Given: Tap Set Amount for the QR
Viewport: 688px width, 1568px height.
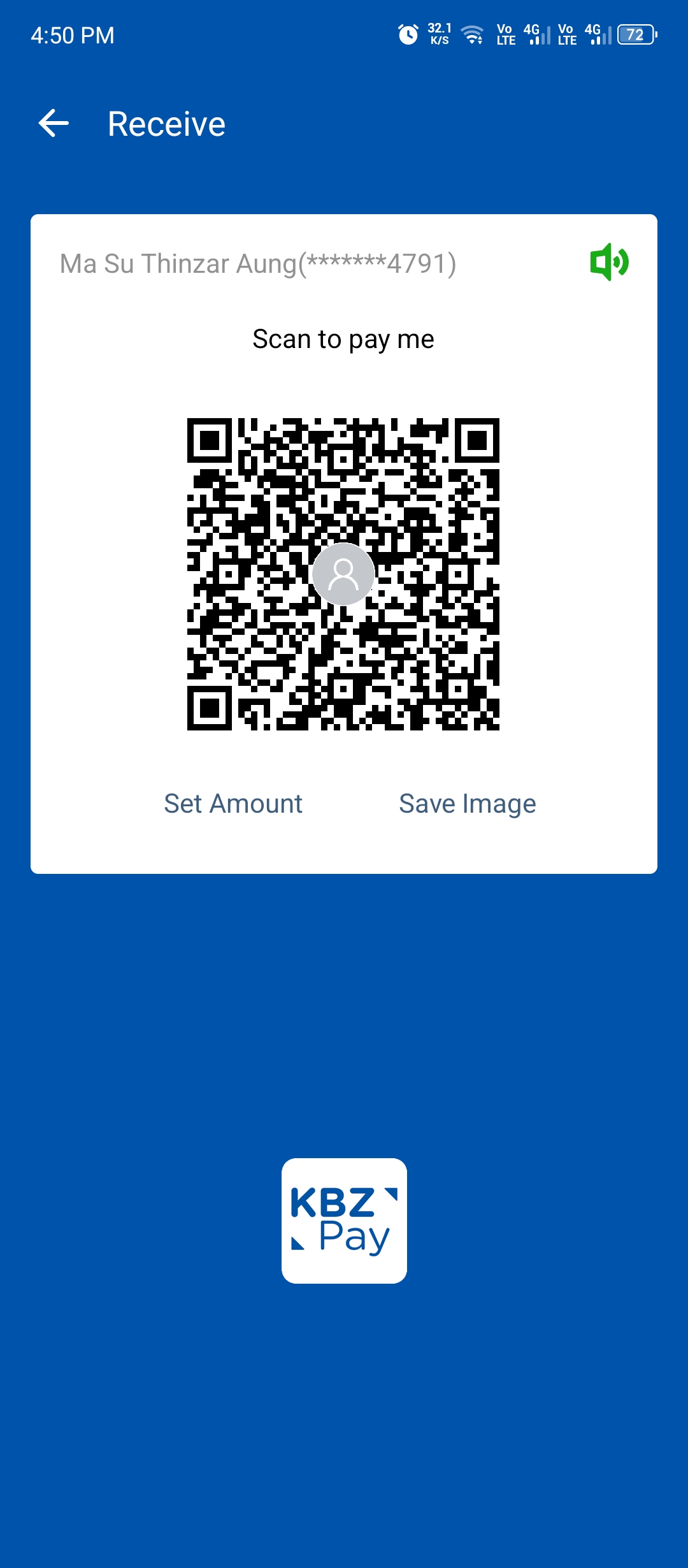Looking at the screenshot, I should (x=233, y=803).
